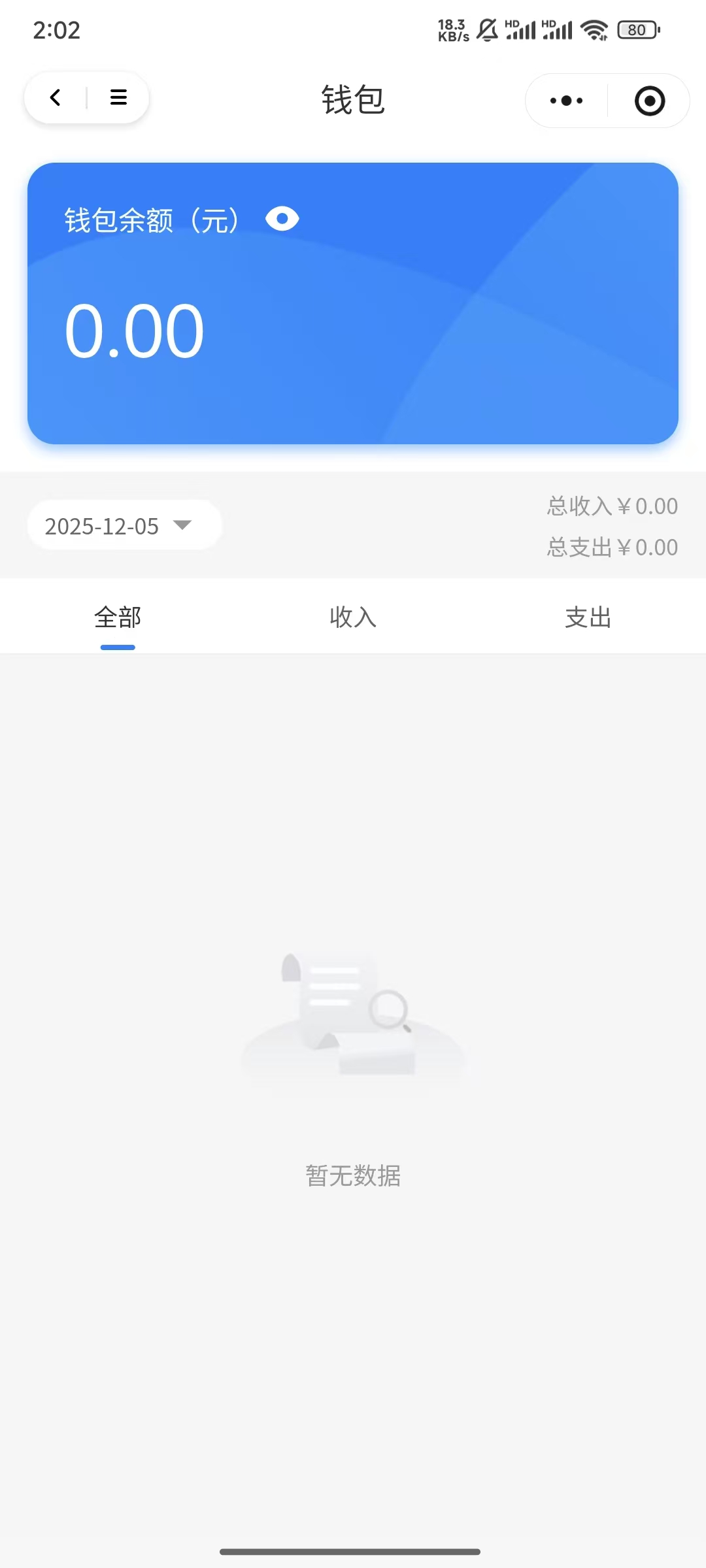Switch to the 支出 tab
Image resolution: width=706 pixels, height=1568 pixels.
(588, 617)
